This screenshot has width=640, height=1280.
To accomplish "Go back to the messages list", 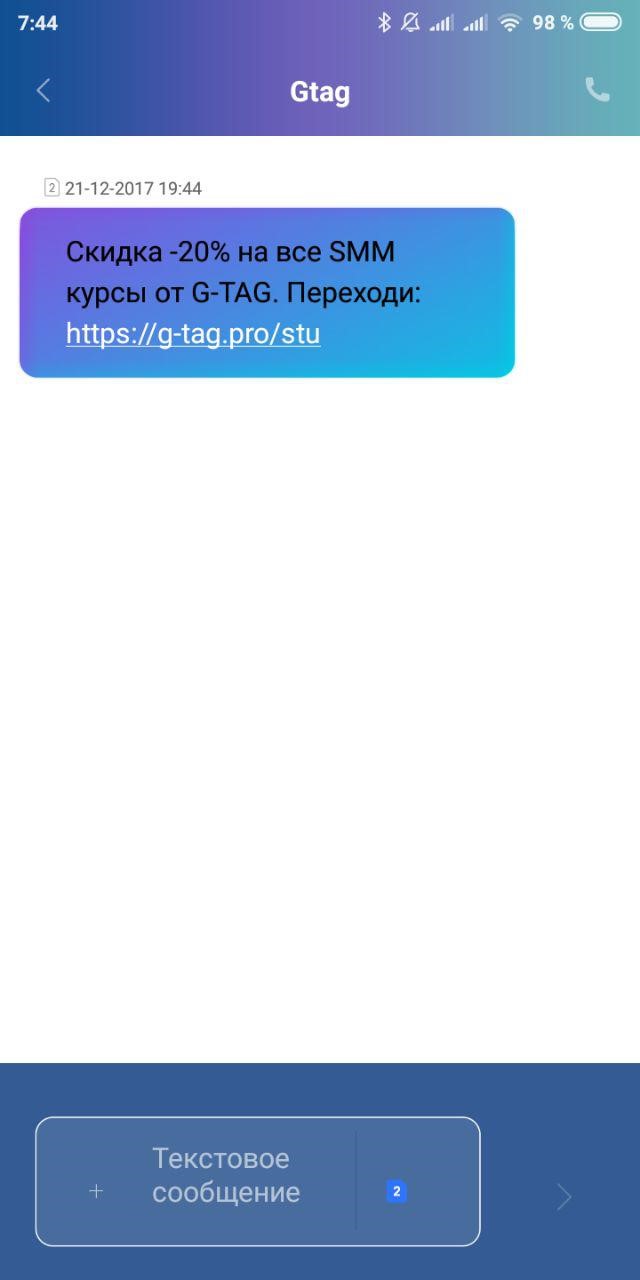I will pyautogui.click(x=43, y=91).
